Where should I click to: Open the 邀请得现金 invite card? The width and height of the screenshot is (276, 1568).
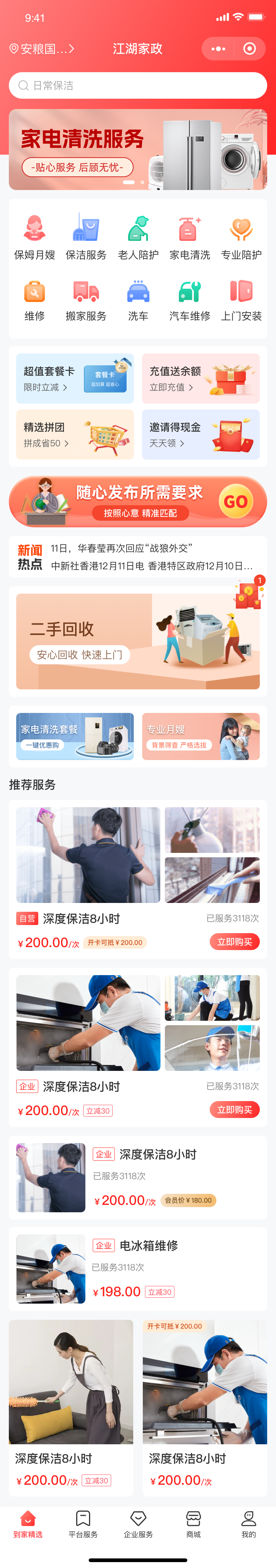201,434
